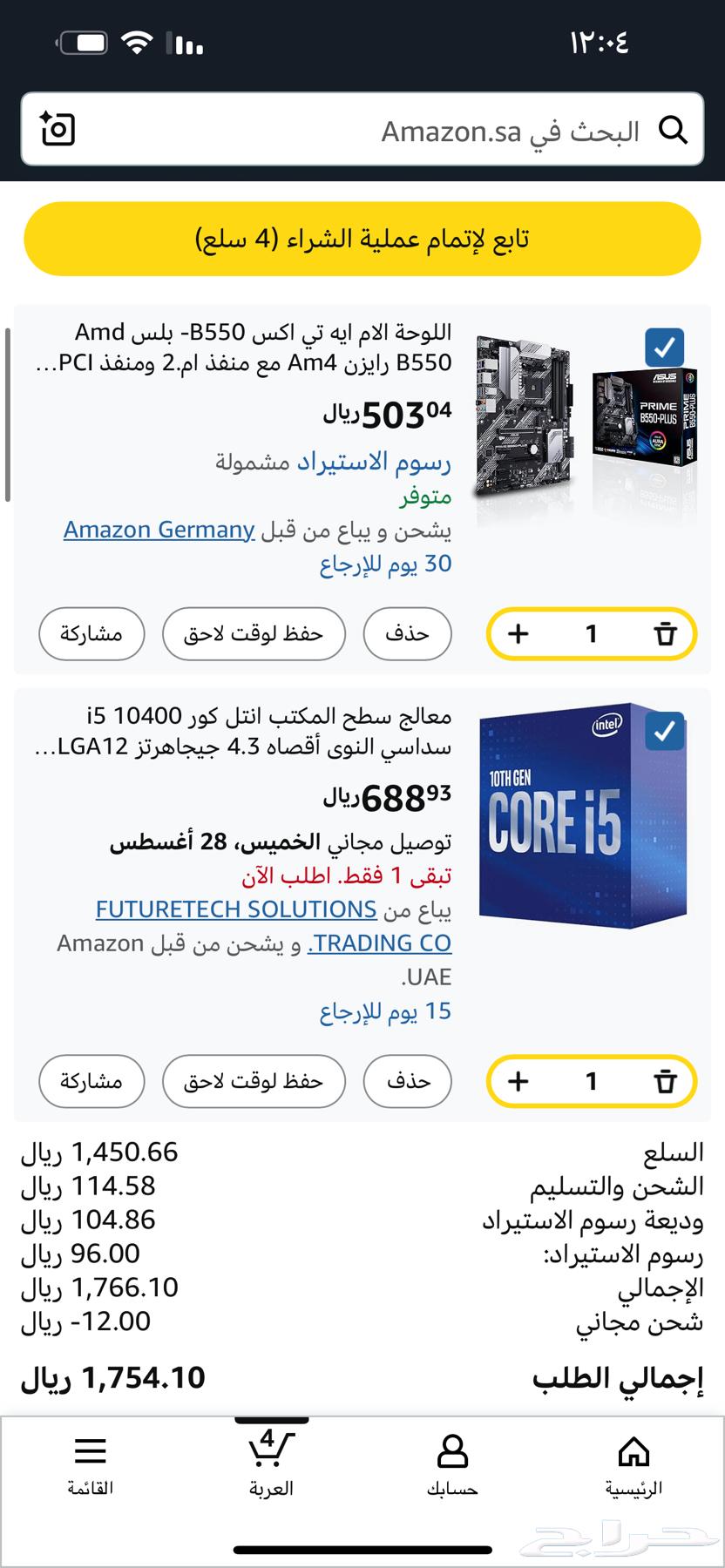Delete the B550 motherboard via حذف button
The image size is (725, 1568).
pos(408,633)
